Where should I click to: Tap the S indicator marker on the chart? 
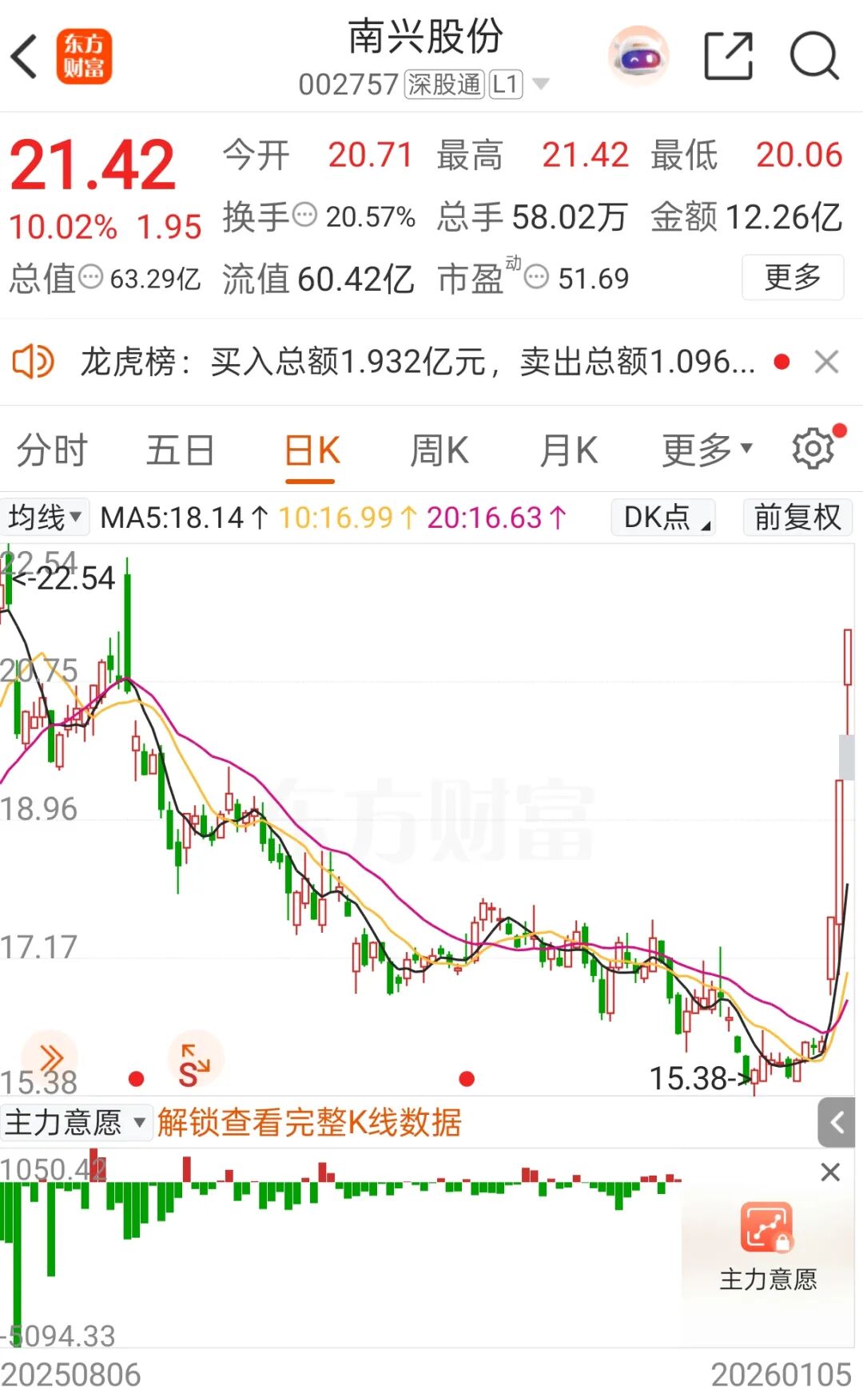(194, 1058)
